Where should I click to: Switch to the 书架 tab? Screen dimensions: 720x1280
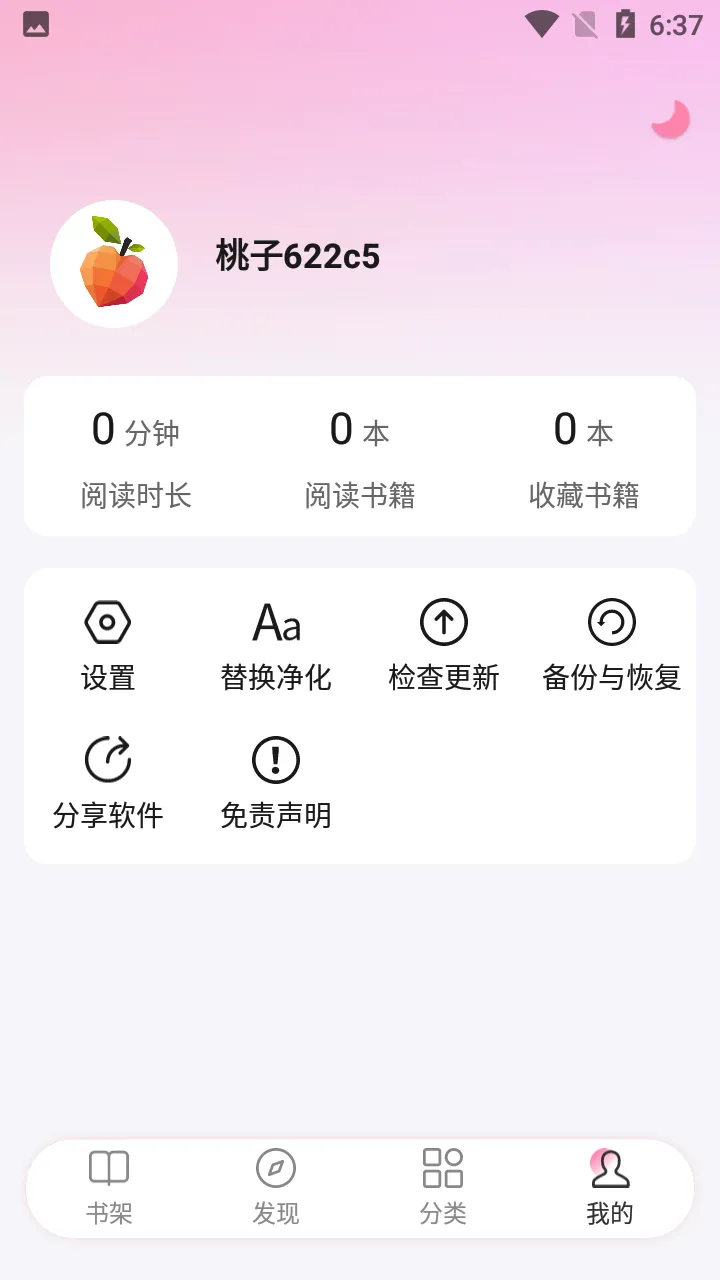(109, 1188)
